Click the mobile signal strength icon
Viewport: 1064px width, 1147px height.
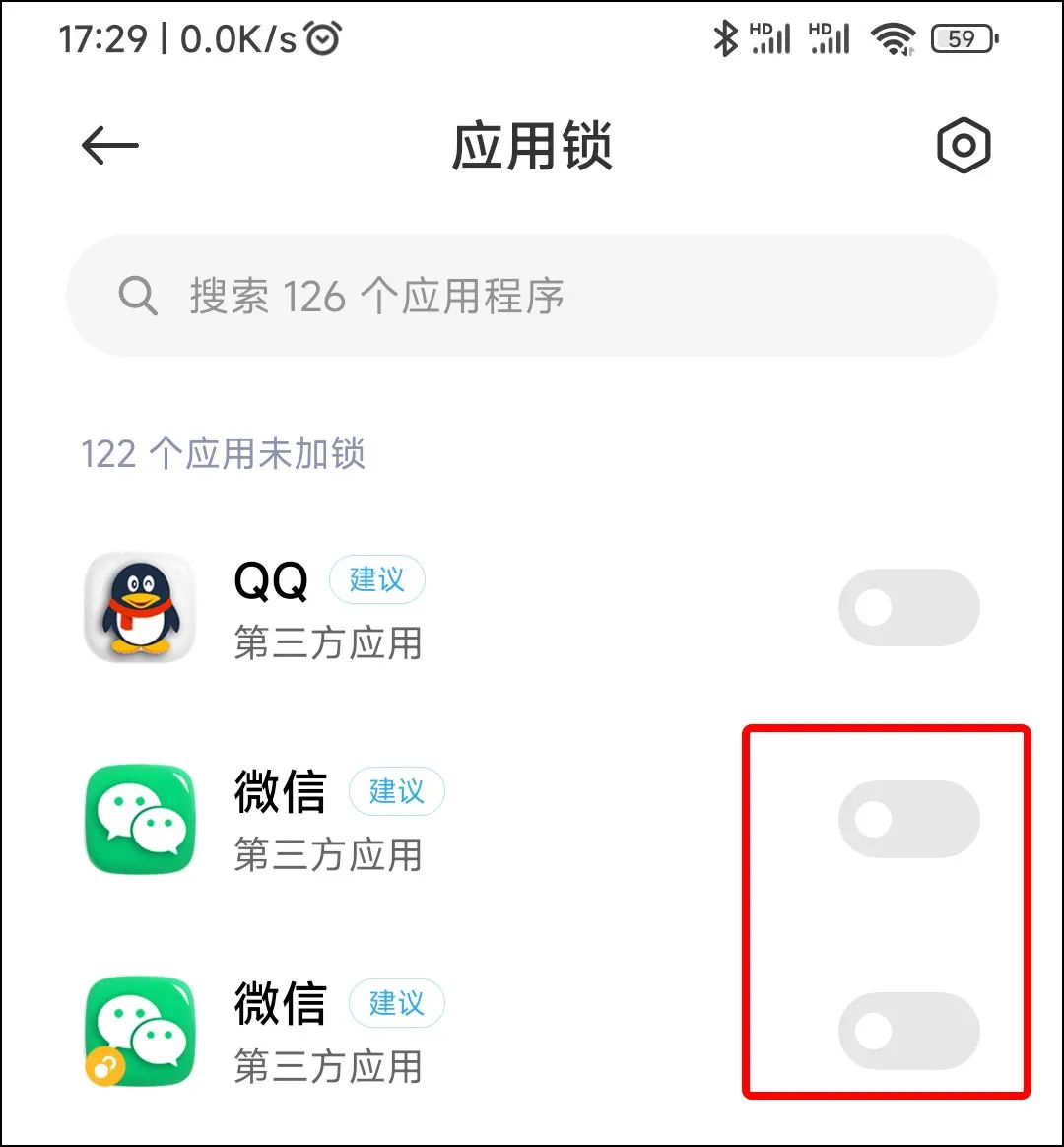[771, 37]
